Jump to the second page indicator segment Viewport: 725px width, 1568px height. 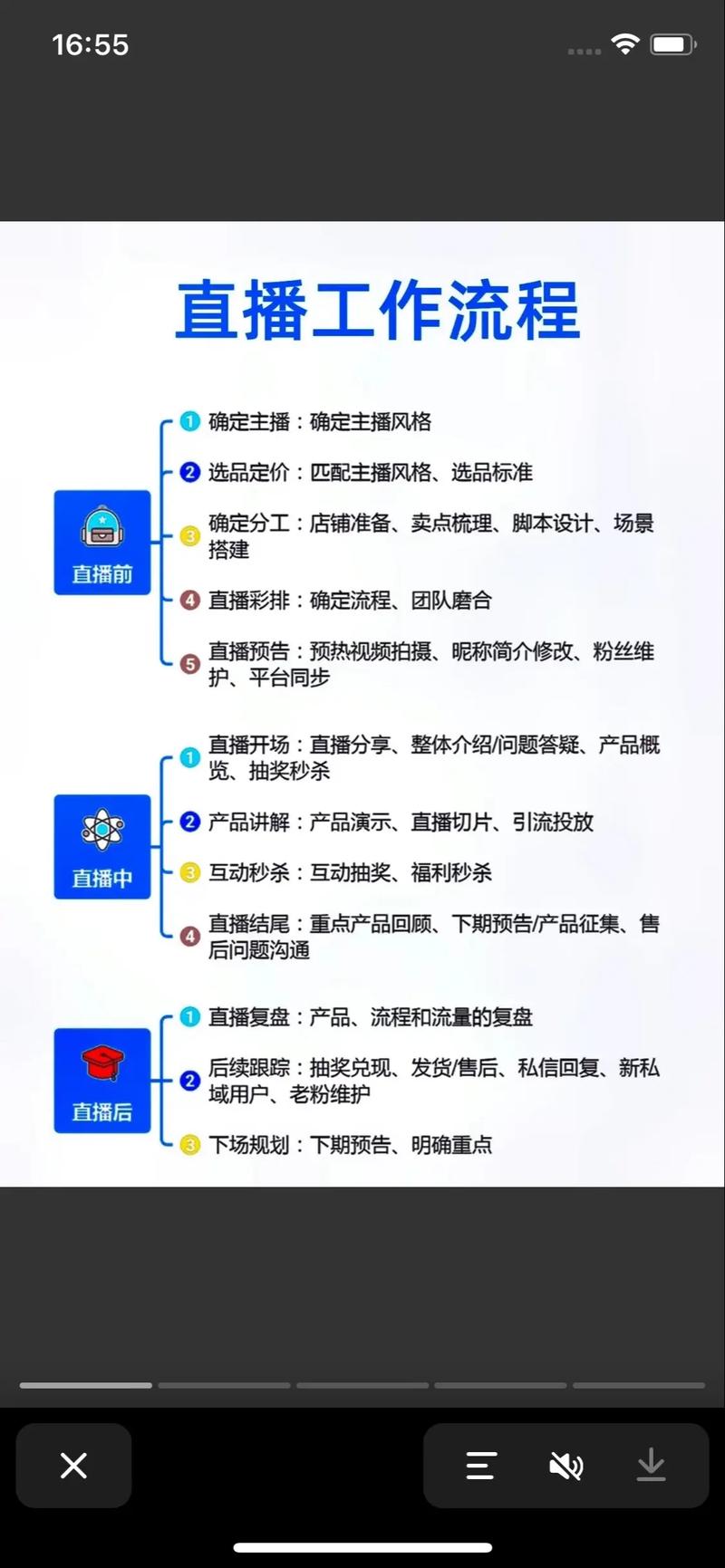coord(224,1385)
